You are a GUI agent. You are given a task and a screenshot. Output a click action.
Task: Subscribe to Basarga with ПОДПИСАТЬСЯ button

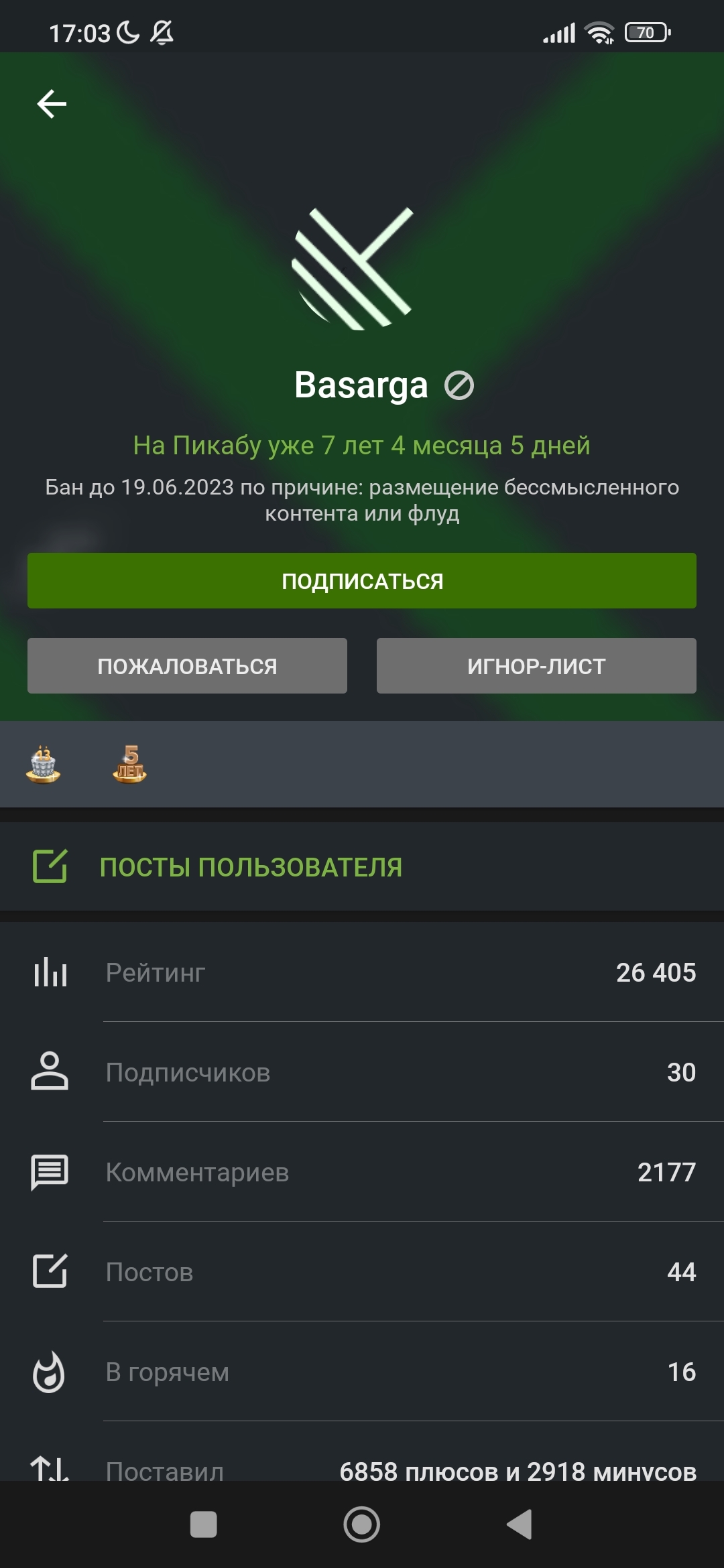click(x=362, y=581)
